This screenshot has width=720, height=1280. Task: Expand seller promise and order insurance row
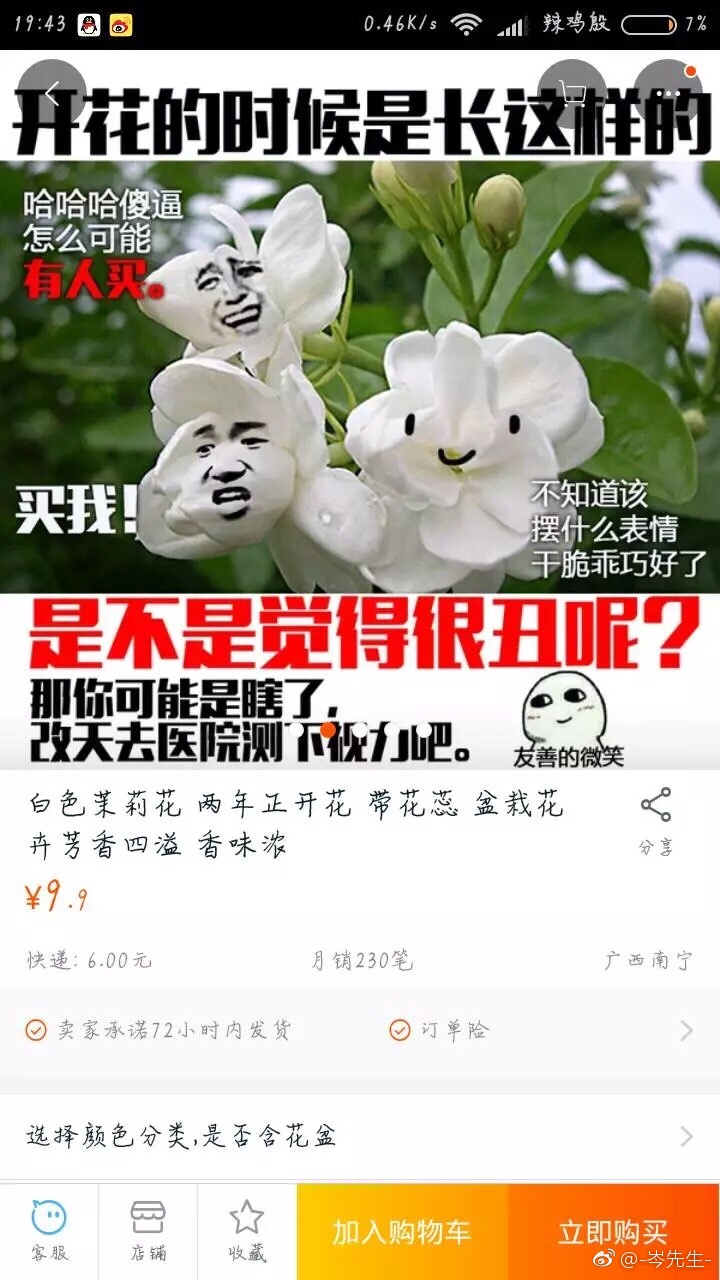360,1030
